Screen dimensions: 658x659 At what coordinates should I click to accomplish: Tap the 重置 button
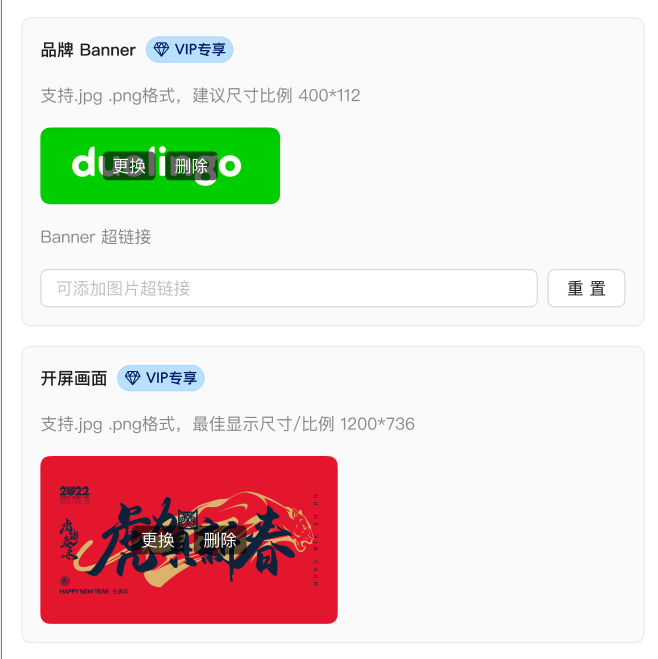click(x=586, y=288)
